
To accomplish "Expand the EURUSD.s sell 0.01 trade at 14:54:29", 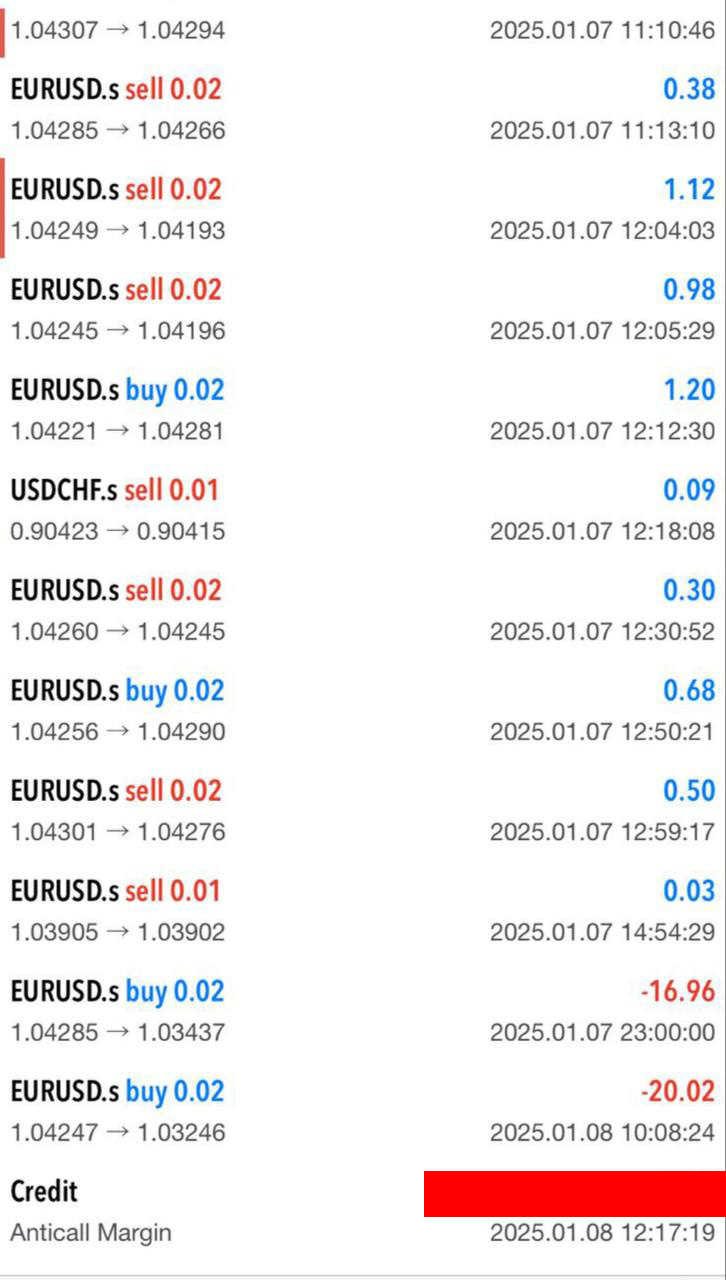I will tap(363, 911).
